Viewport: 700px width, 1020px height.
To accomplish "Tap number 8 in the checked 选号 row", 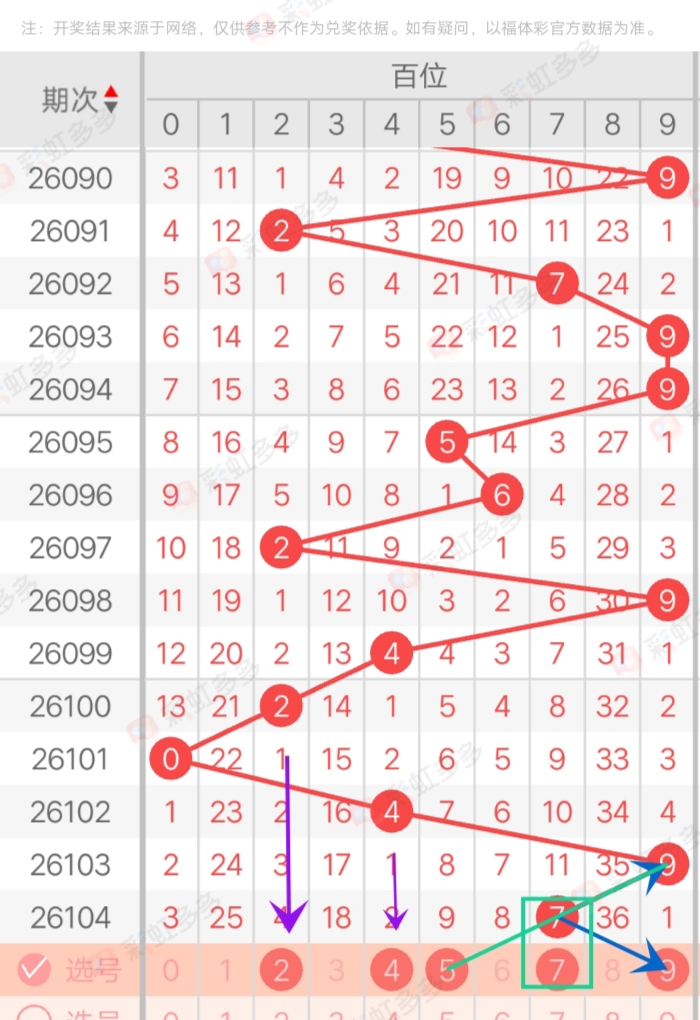I will click(612, 969).
